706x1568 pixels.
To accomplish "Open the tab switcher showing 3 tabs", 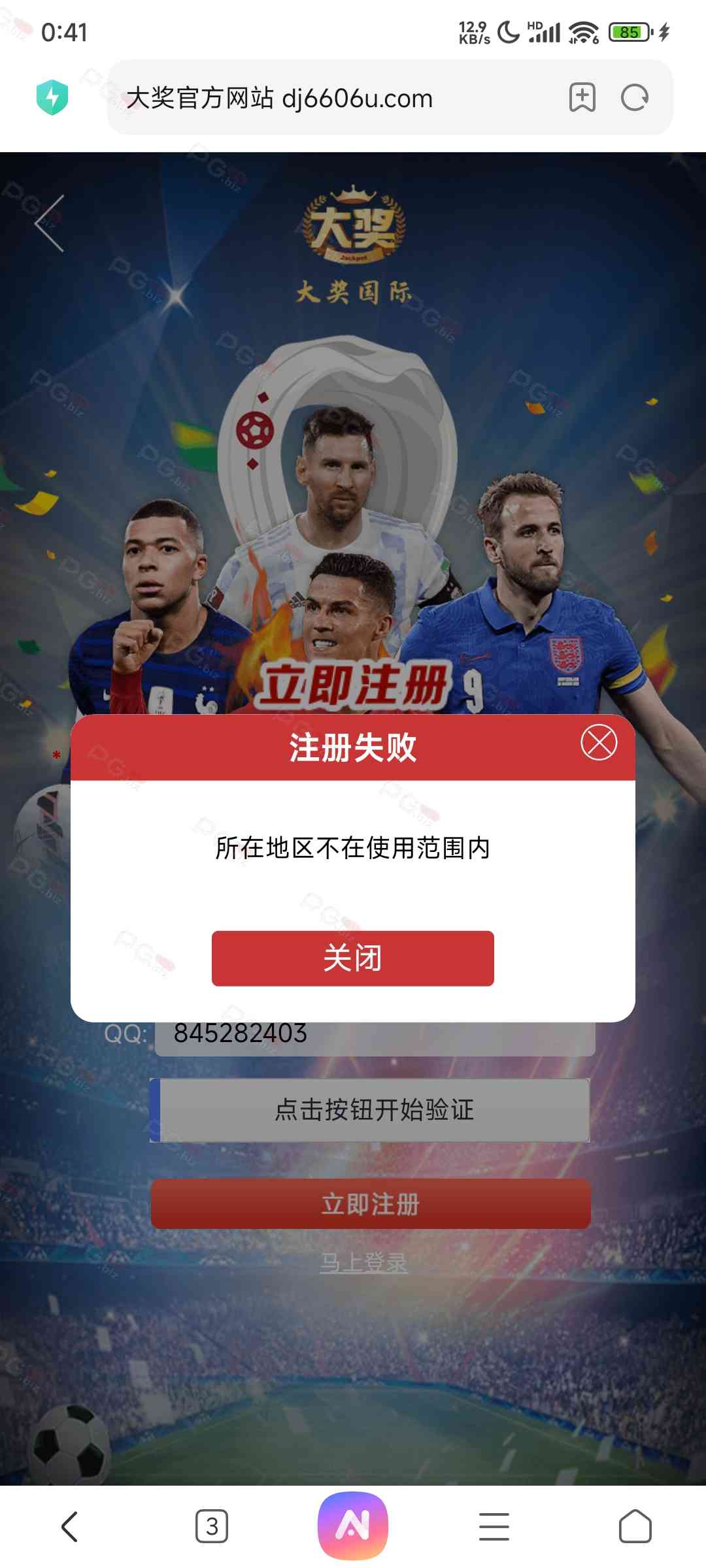I will (212, 1527).
